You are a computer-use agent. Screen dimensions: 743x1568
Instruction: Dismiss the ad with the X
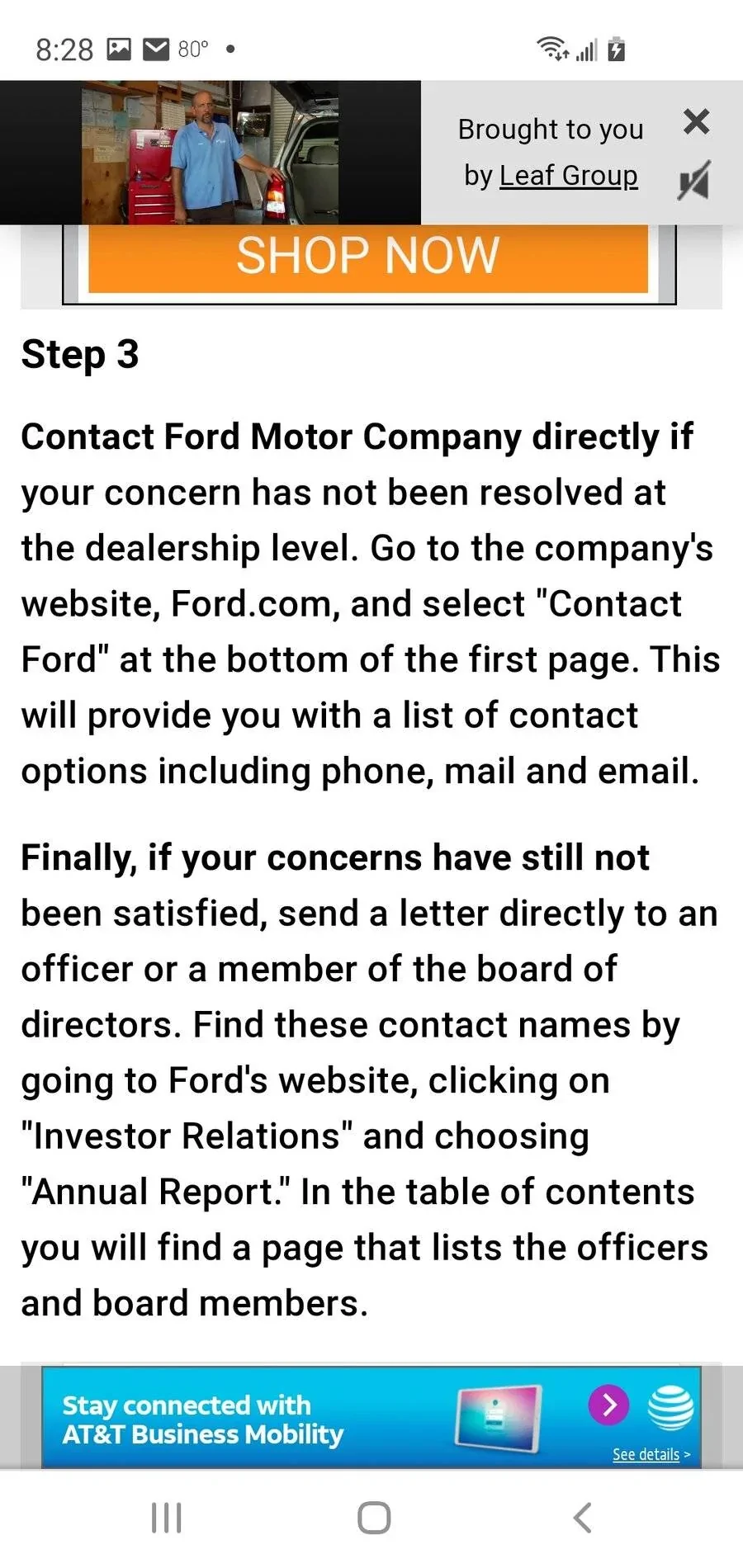click(x=696, y=122)
